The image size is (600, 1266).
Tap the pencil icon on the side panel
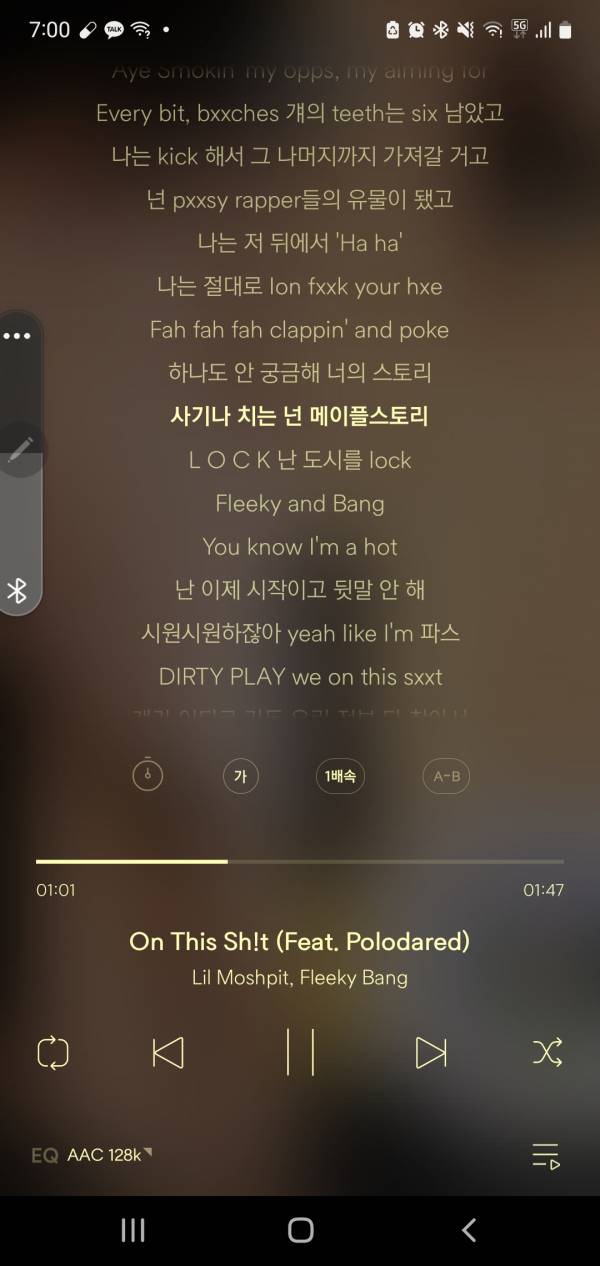click(18, 450)
